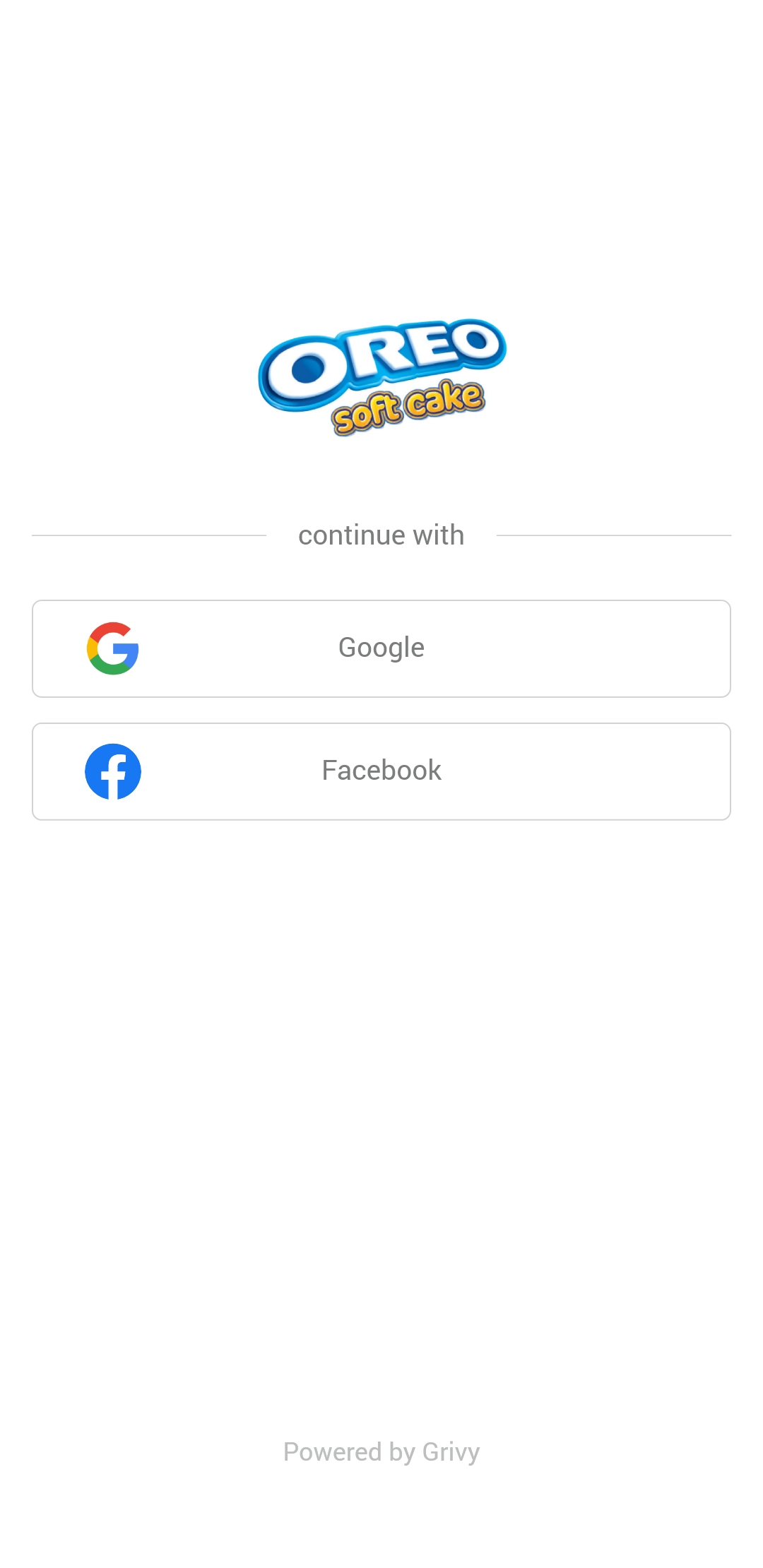The image size is (763, 1568).
Task: Continue with Facebook login
Action: point(381,771)
